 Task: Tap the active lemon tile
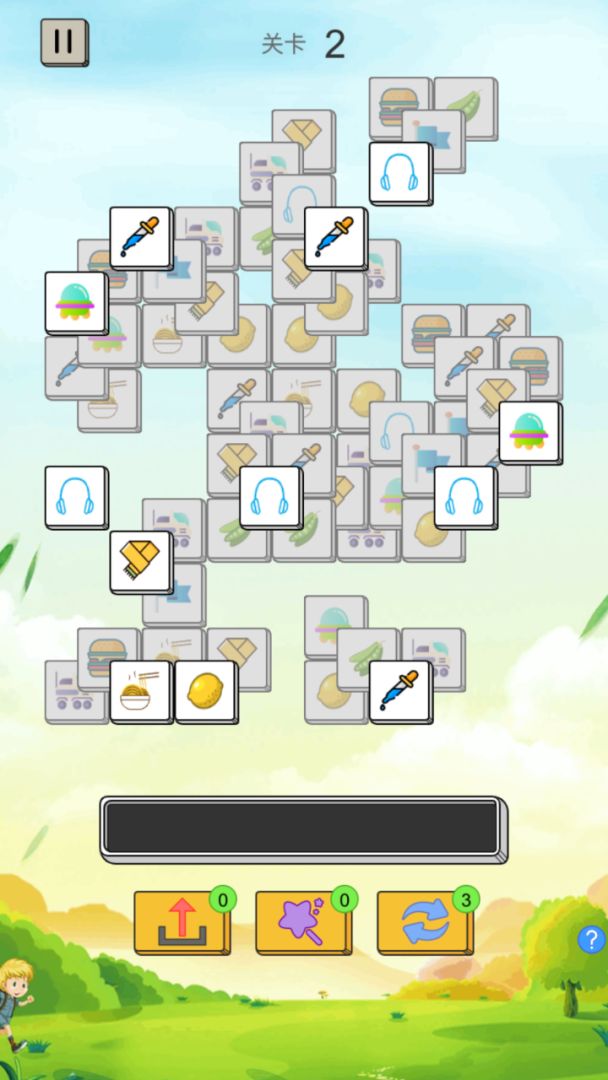tap(205, 690)
